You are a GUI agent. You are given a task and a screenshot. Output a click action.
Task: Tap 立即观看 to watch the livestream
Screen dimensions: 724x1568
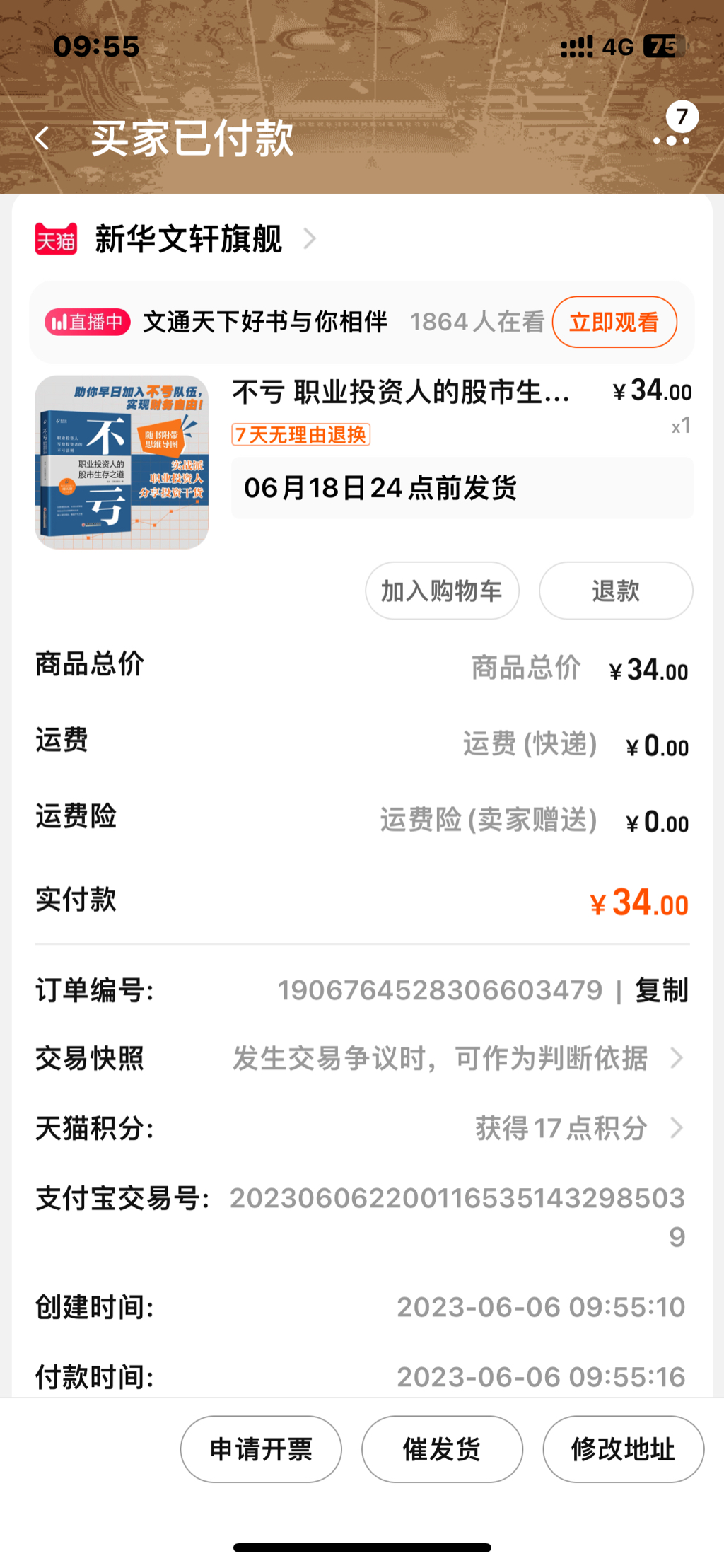pyautogui.click(x=614, y=323)
